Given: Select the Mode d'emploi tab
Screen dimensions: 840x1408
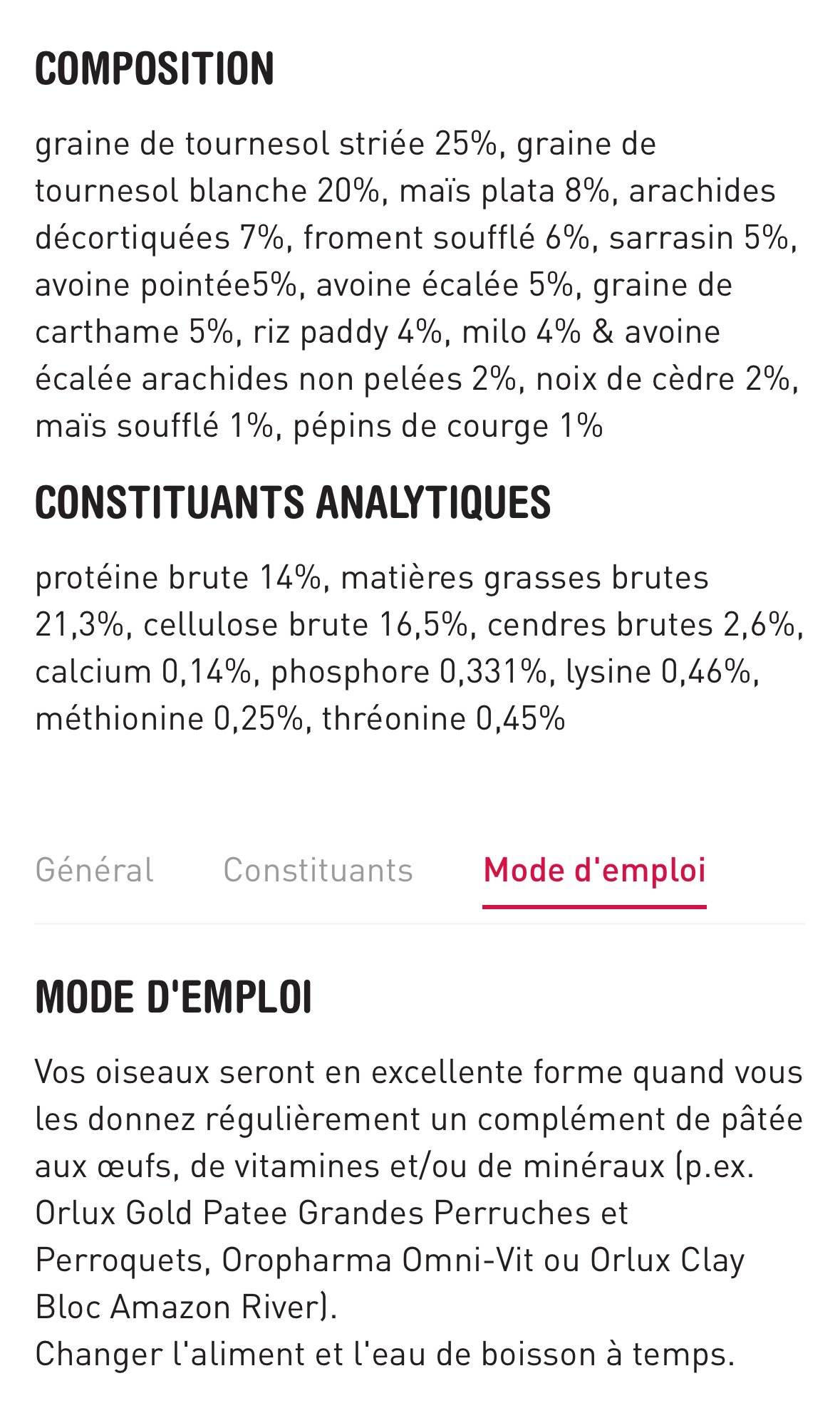Looking at the screenshot, I should pos(594,870).
